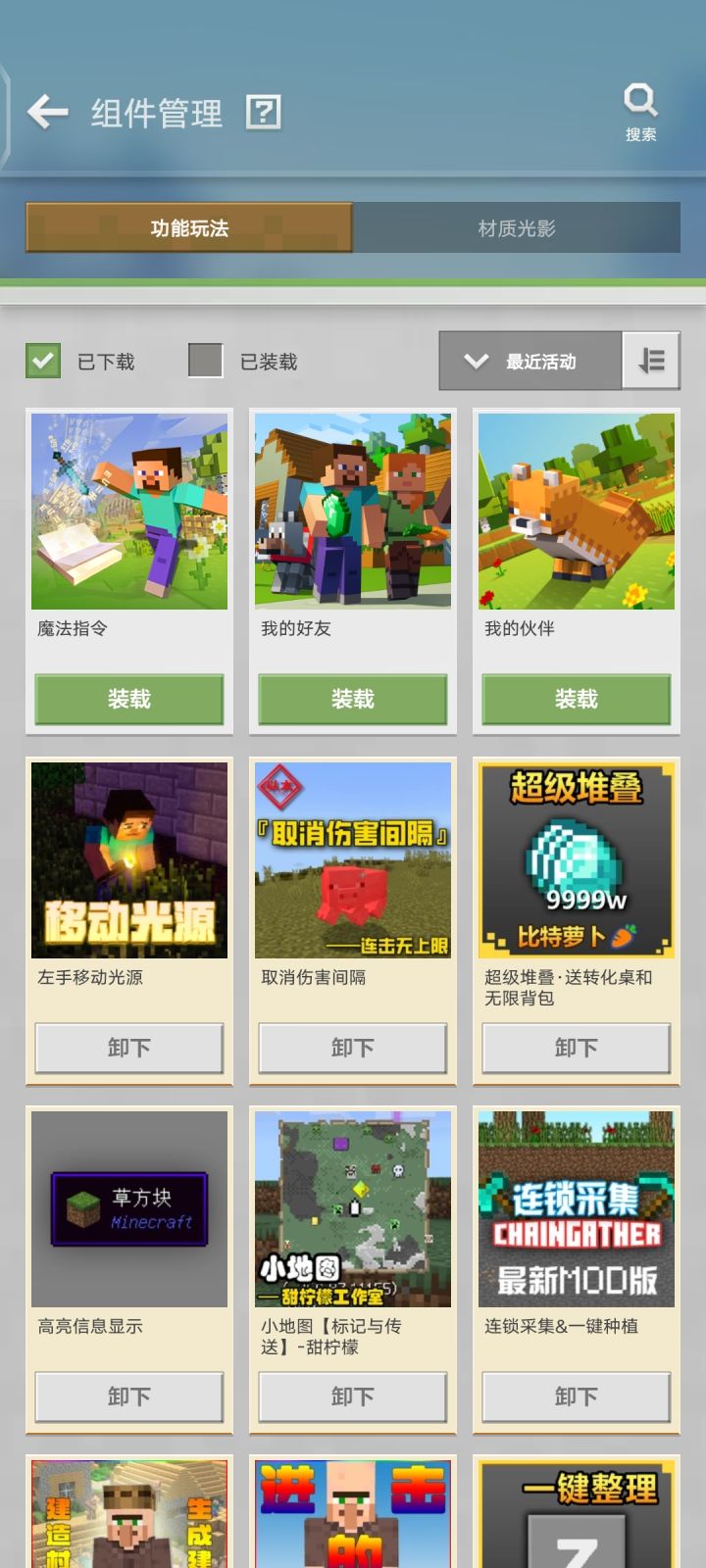Viewport: 706px width, 1568px height.
Task: Click 卸下 under 取消伤害间隔
Action: click(x=353, y=1048)
